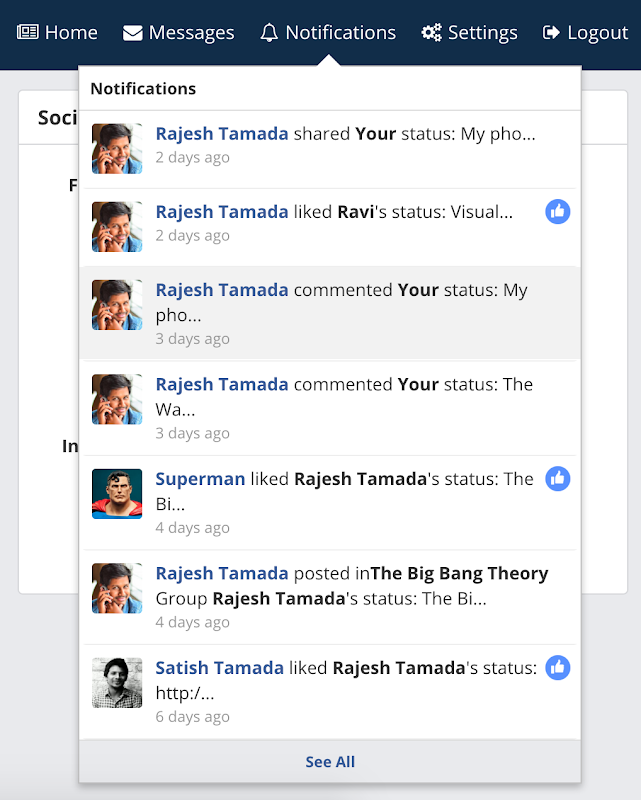Open notification Rajesh liked Ravi's status
This screenshot has width=641, height=800.
coord(330,227)
